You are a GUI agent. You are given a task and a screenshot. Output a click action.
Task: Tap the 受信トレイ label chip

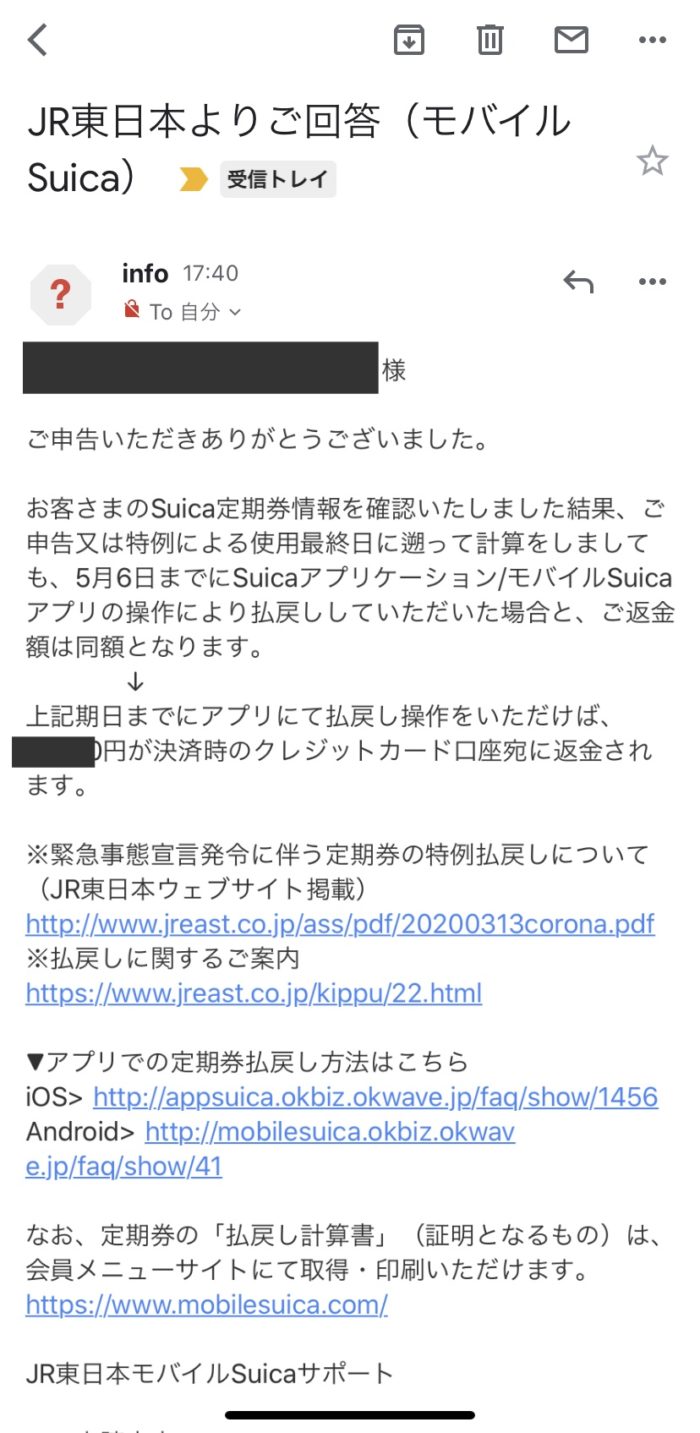(x=277, y=179)
